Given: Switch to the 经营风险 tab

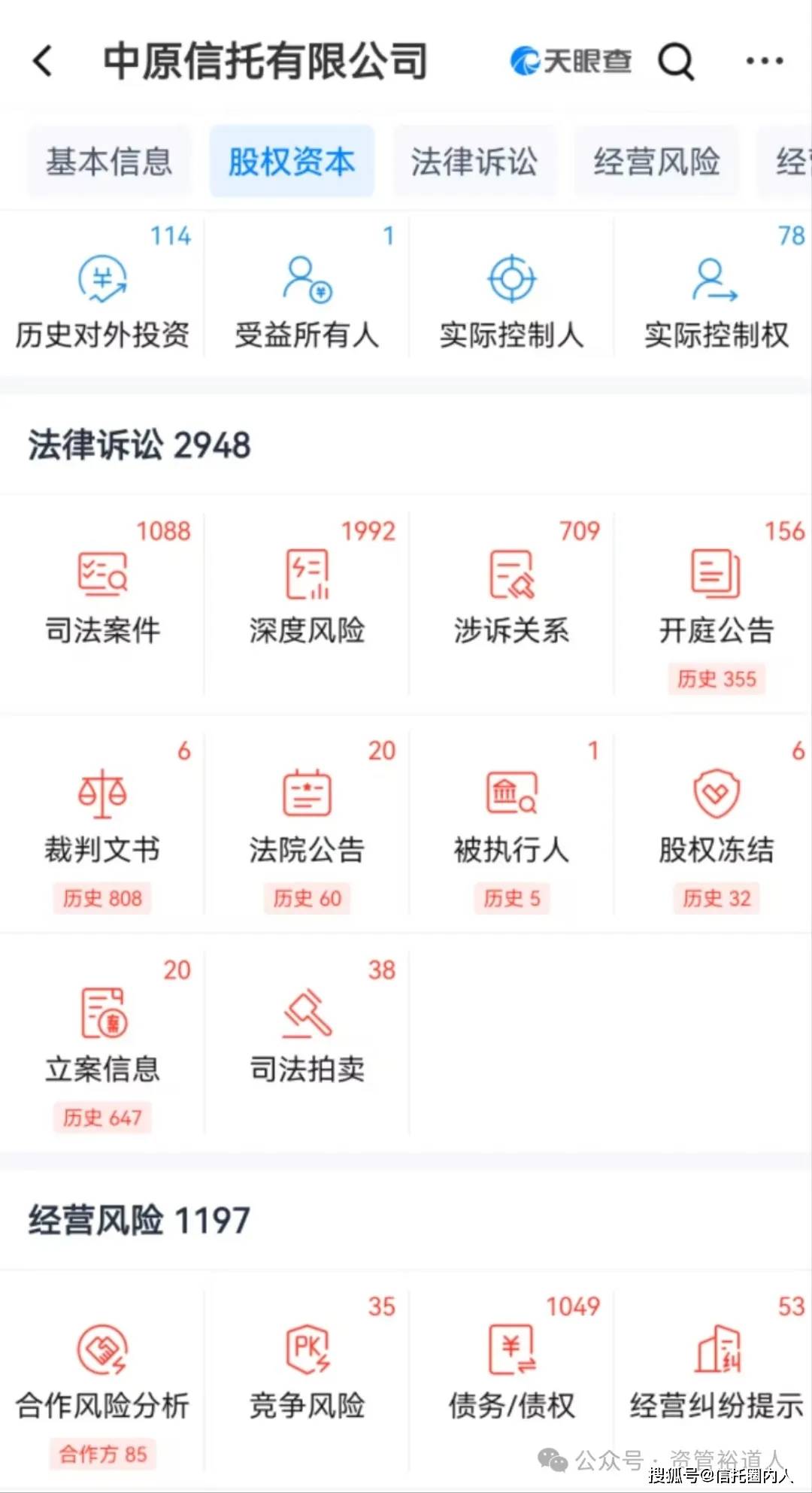Looking at the screenshot, I should tap(656, 162).
